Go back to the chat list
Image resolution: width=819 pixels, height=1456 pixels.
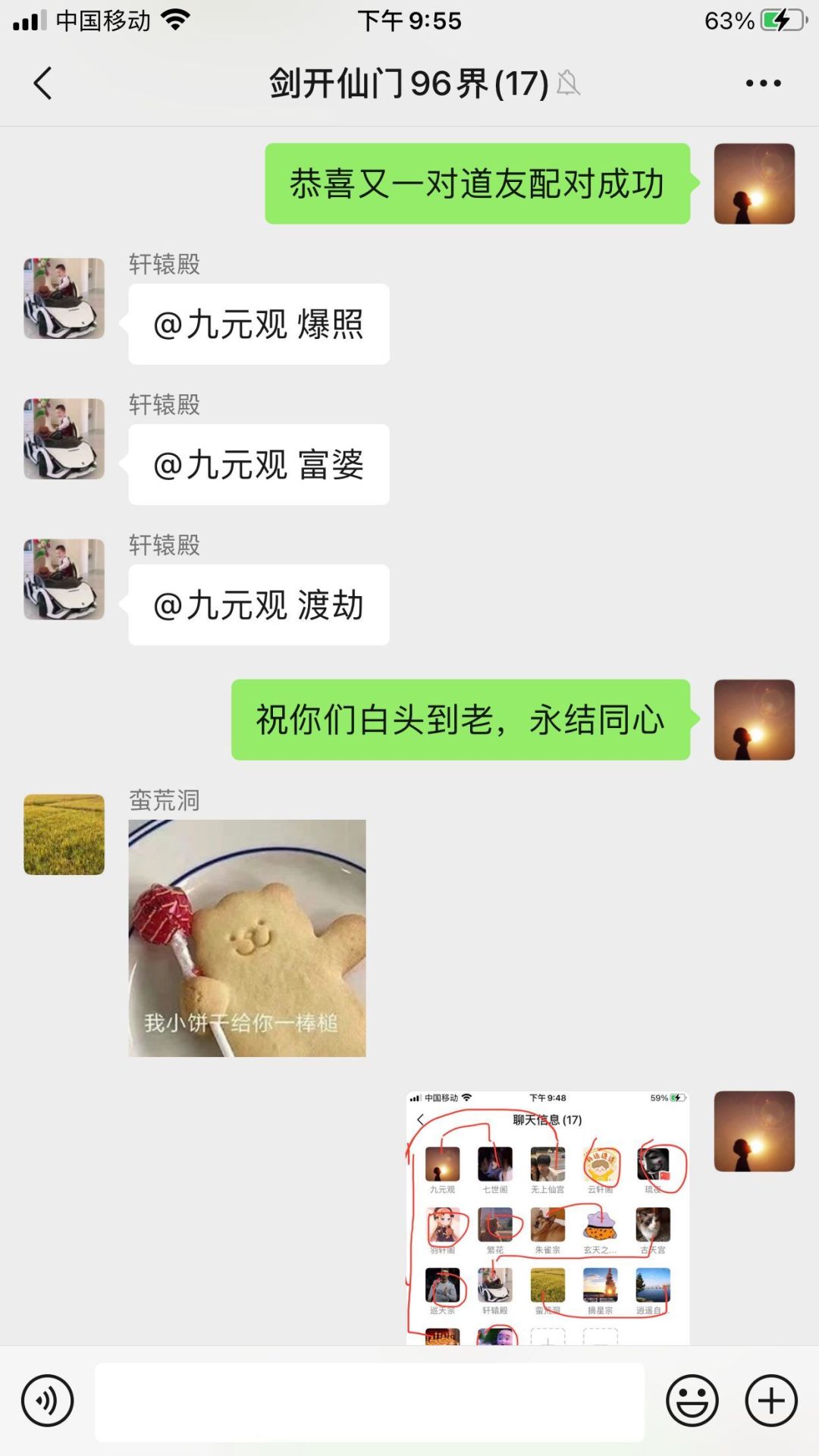coord(43,83)
